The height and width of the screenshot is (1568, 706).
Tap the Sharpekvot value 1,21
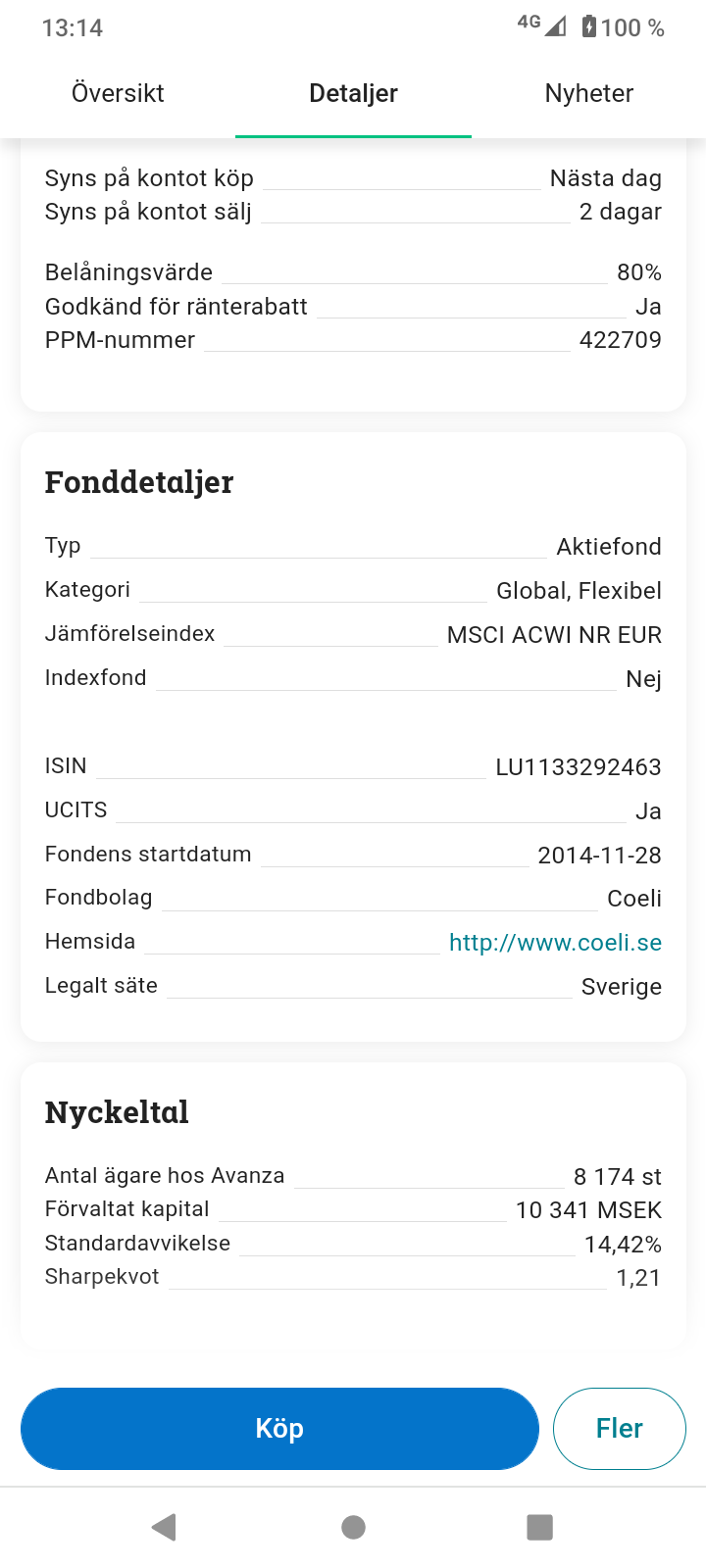point(638,1276)
